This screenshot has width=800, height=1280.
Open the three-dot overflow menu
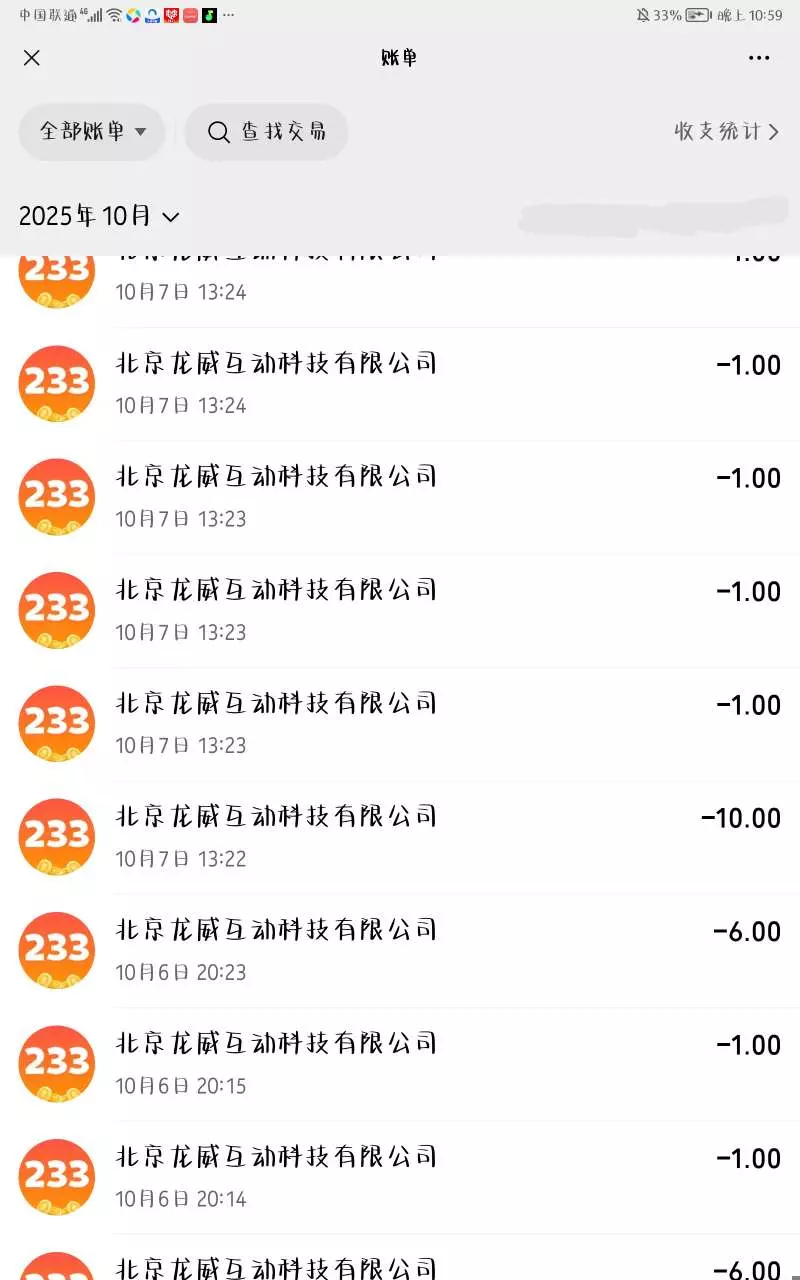(x=759, y=58)
